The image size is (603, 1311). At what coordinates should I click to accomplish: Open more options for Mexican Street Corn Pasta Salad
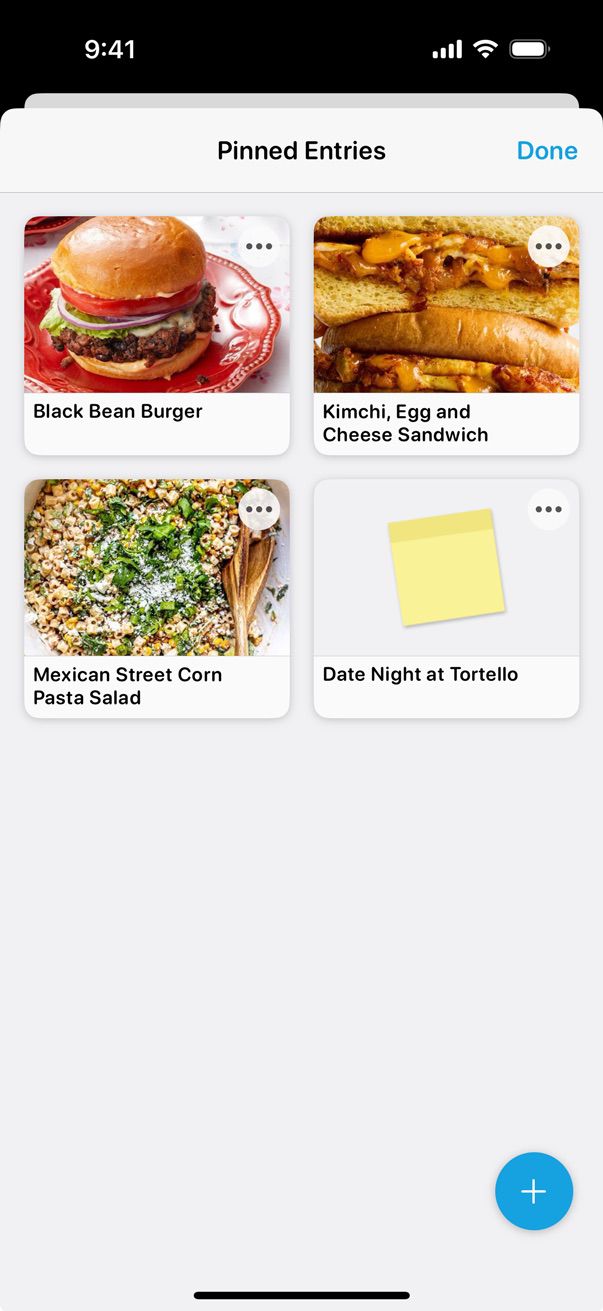tap(259, 509)
